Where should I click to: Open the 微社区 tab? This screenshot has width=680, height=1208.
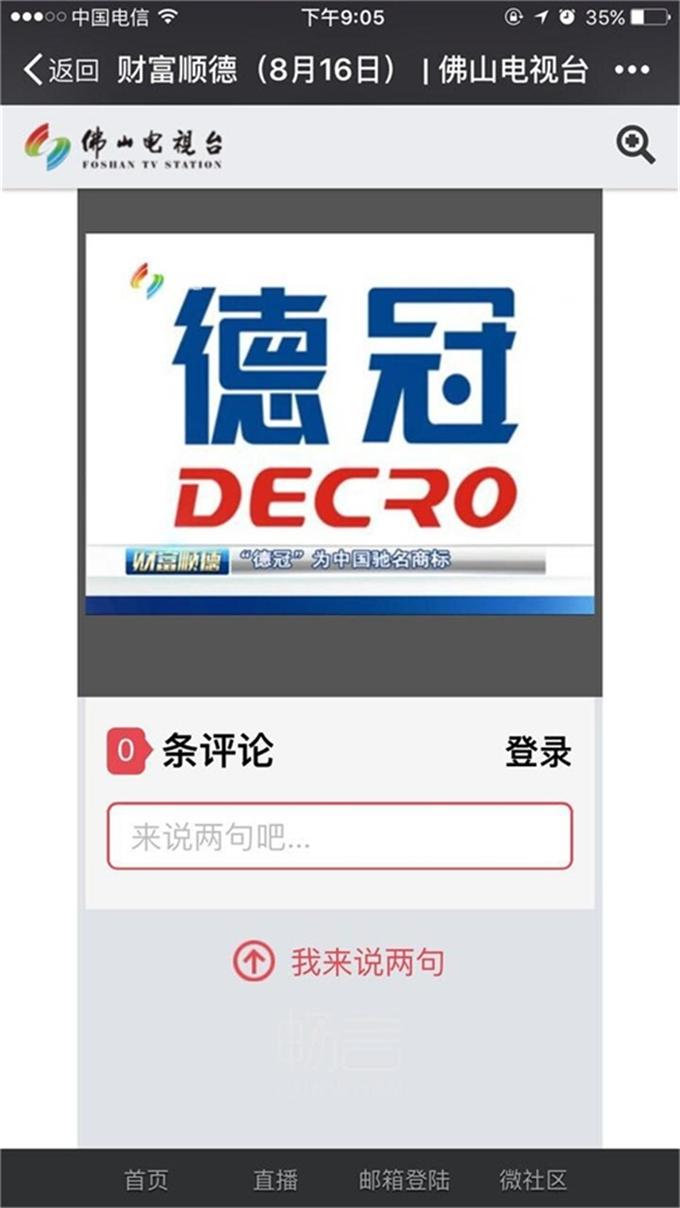pyautogui.click(x=533, y=1180)
